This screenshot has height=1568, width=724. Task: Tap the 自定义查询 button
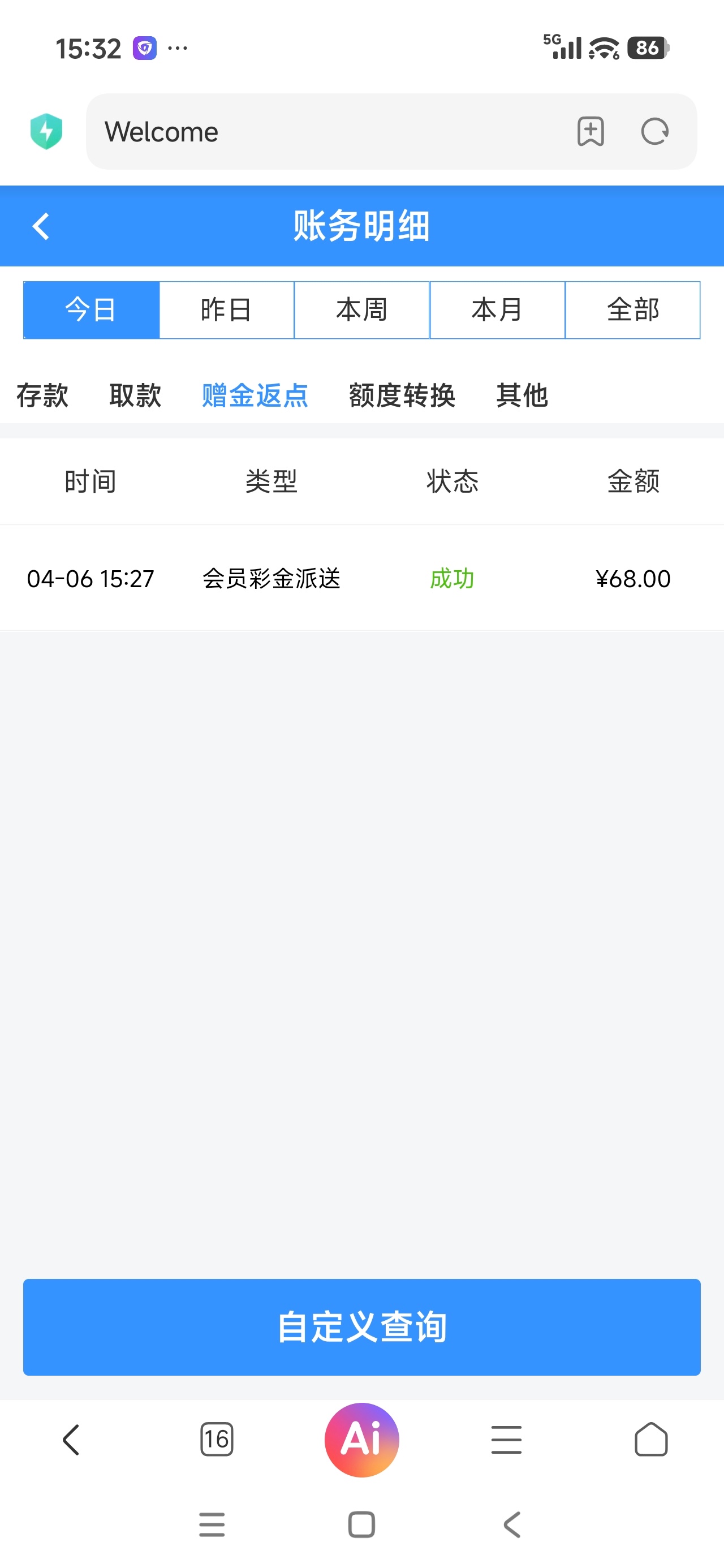(x=361, y=1326)
